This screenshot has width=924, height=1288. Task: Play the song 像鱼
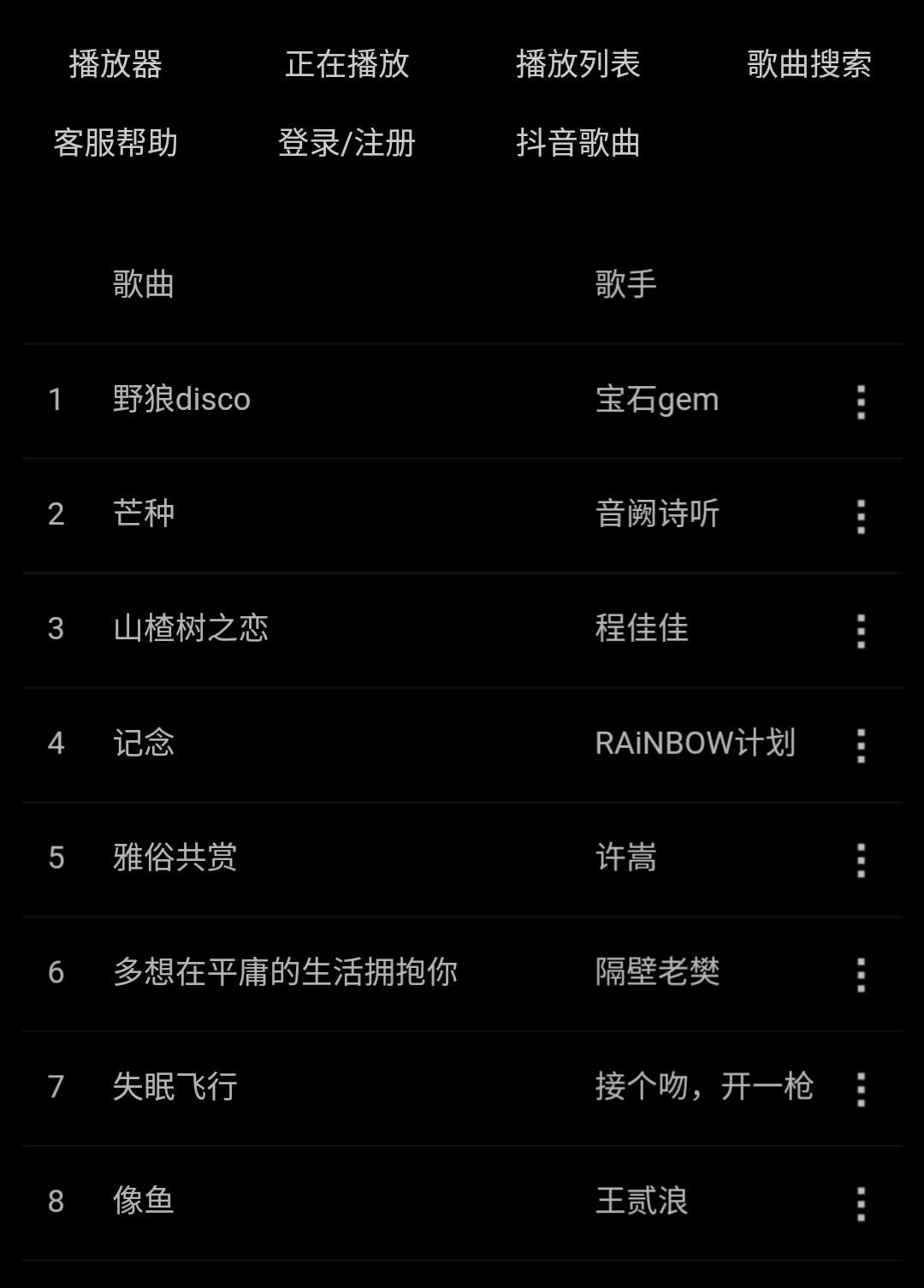[144, 1201]
